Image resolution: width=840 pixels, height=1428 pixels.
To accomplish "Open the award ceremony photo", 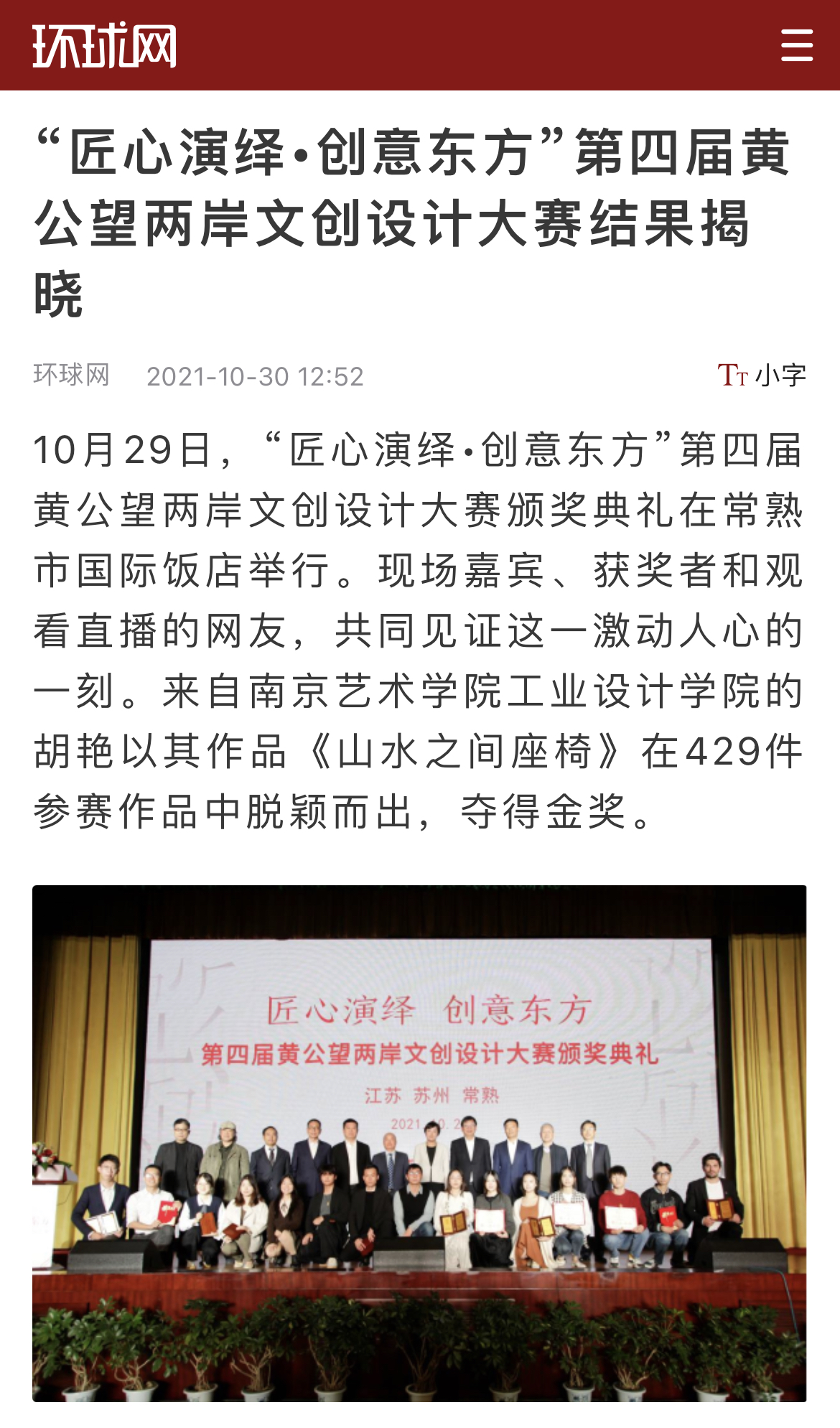I will [419, 1143].
